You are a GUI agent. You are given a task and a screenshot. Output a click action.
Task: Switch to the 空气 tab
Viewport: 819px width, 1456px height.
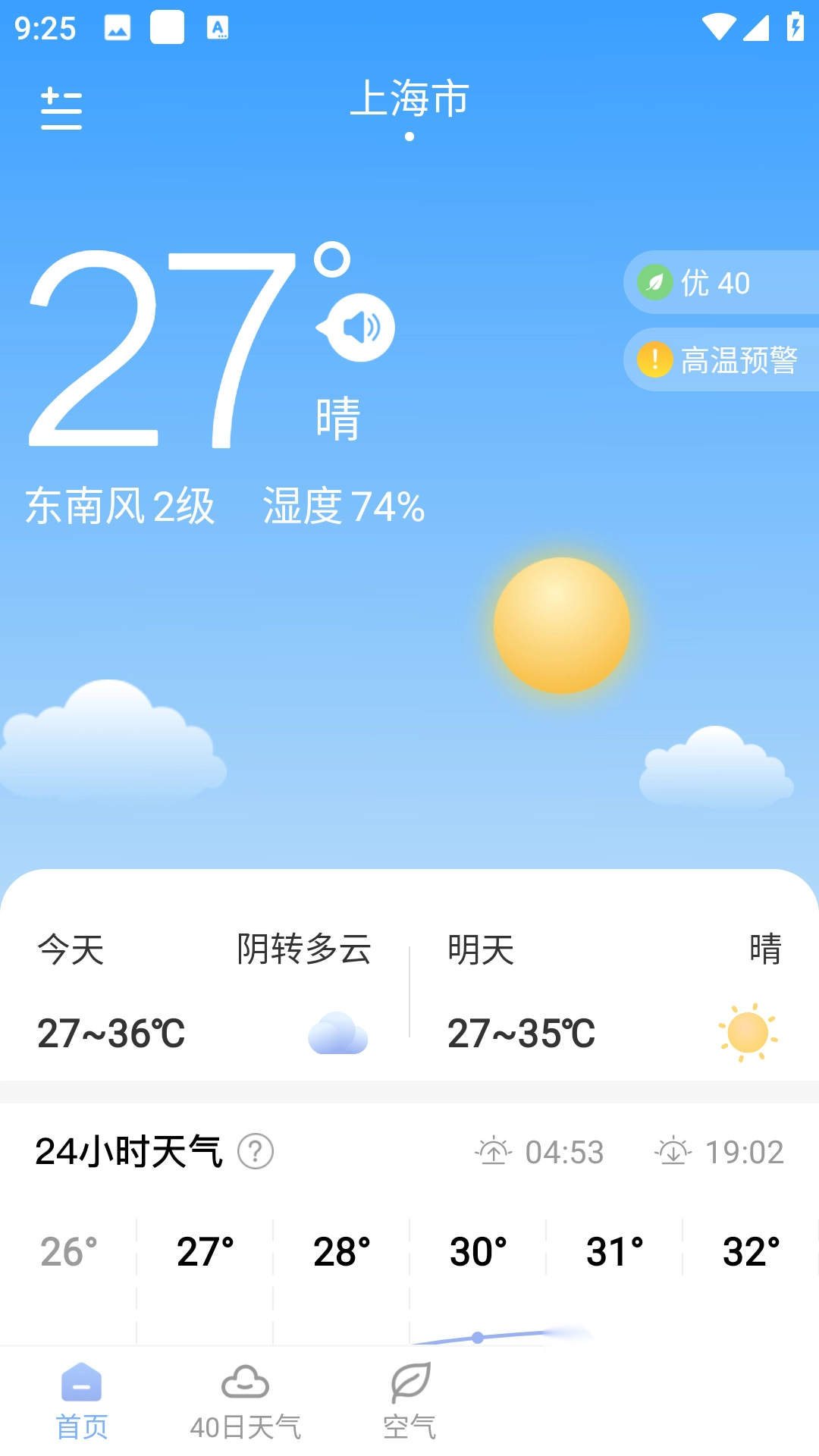coord(409,1403)
